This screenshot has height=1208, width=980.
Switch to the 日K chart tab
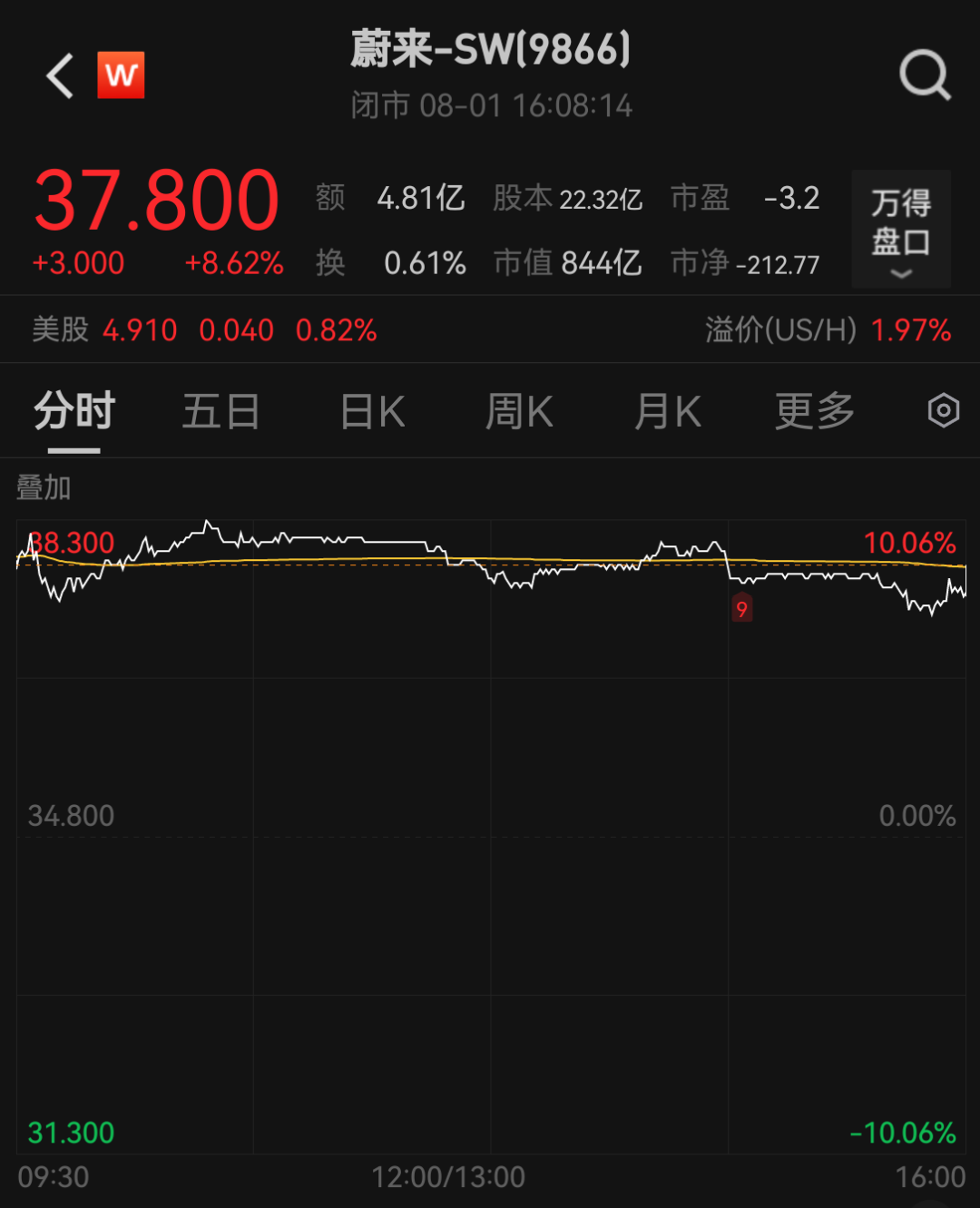point(372,412)
